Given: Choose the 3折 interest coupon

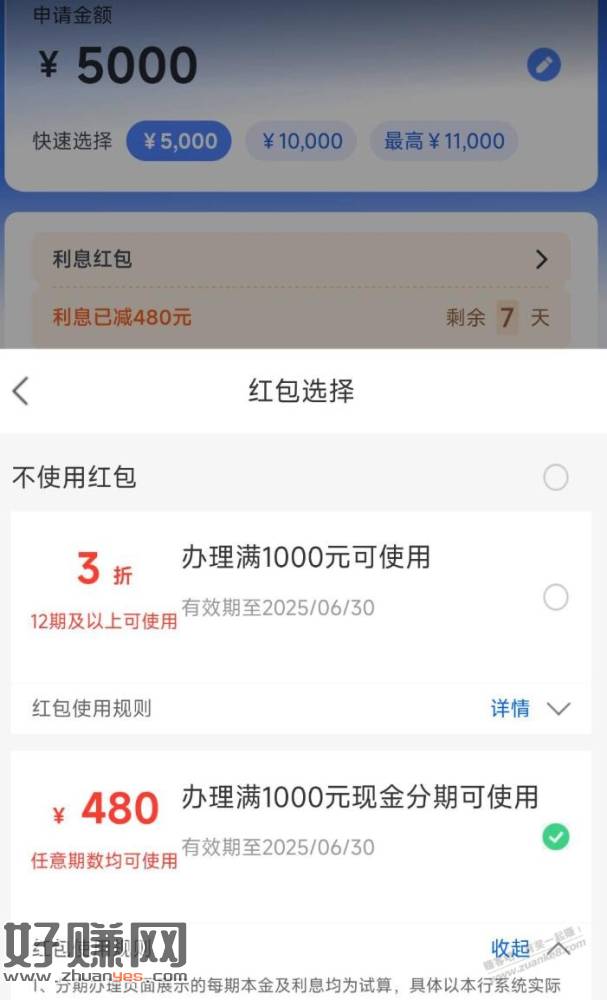Looking at the screenshot, I should pyautogui.click(x=555, y=598).
